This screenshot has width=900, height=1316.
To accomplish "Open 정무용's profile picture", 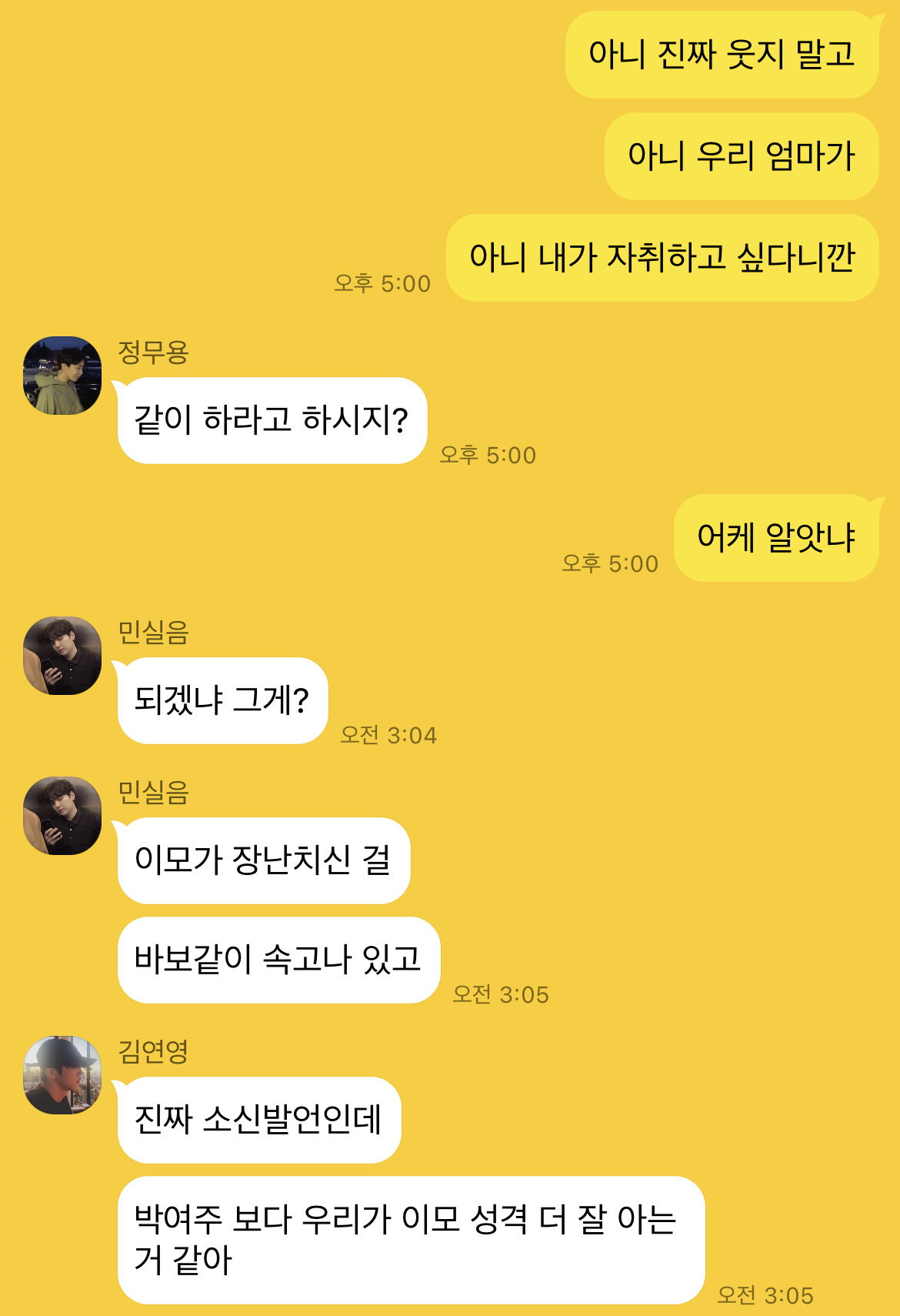I will tap(62, 376).
